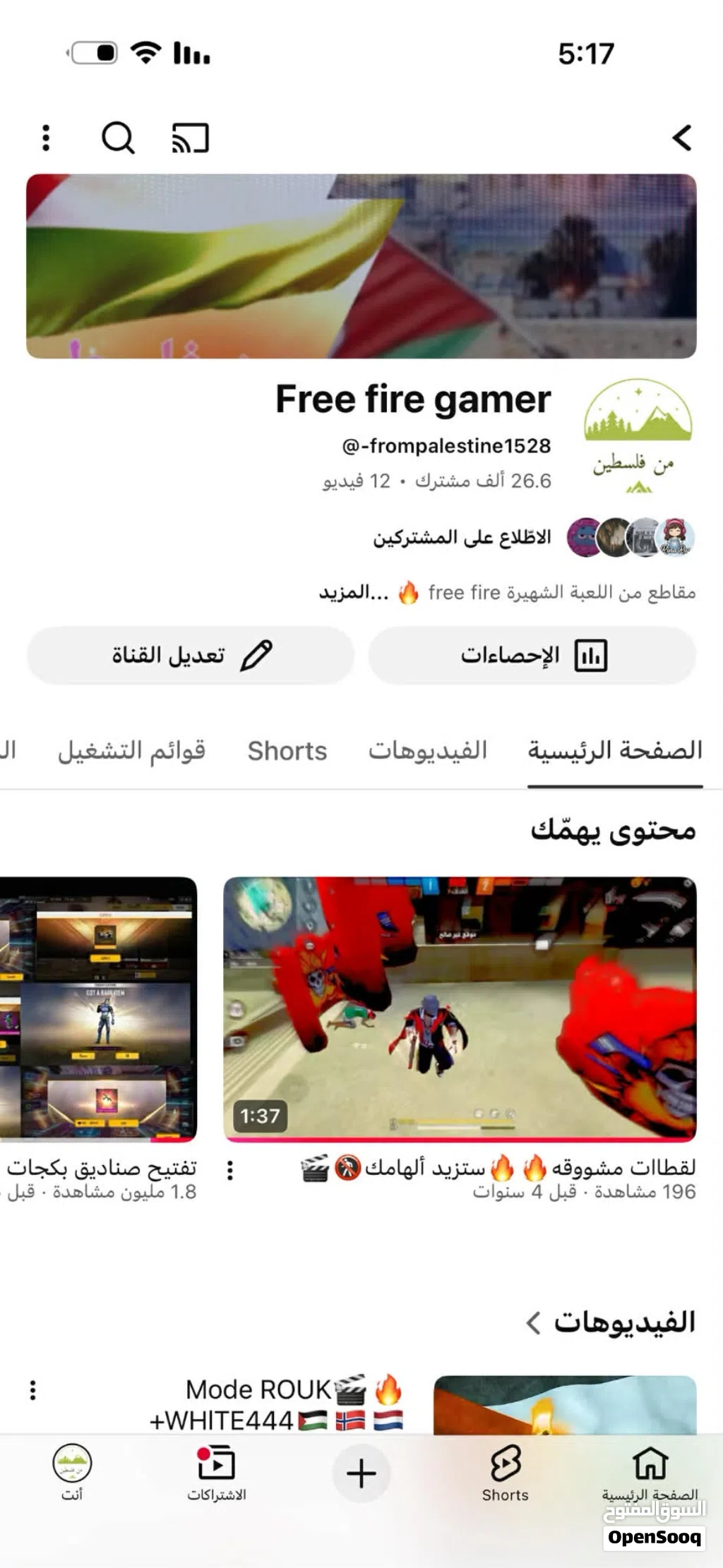The height and width of the screenshot is (1568, 723).
Task: Go back using the top arrow
Action: click(x=681, y=138)
